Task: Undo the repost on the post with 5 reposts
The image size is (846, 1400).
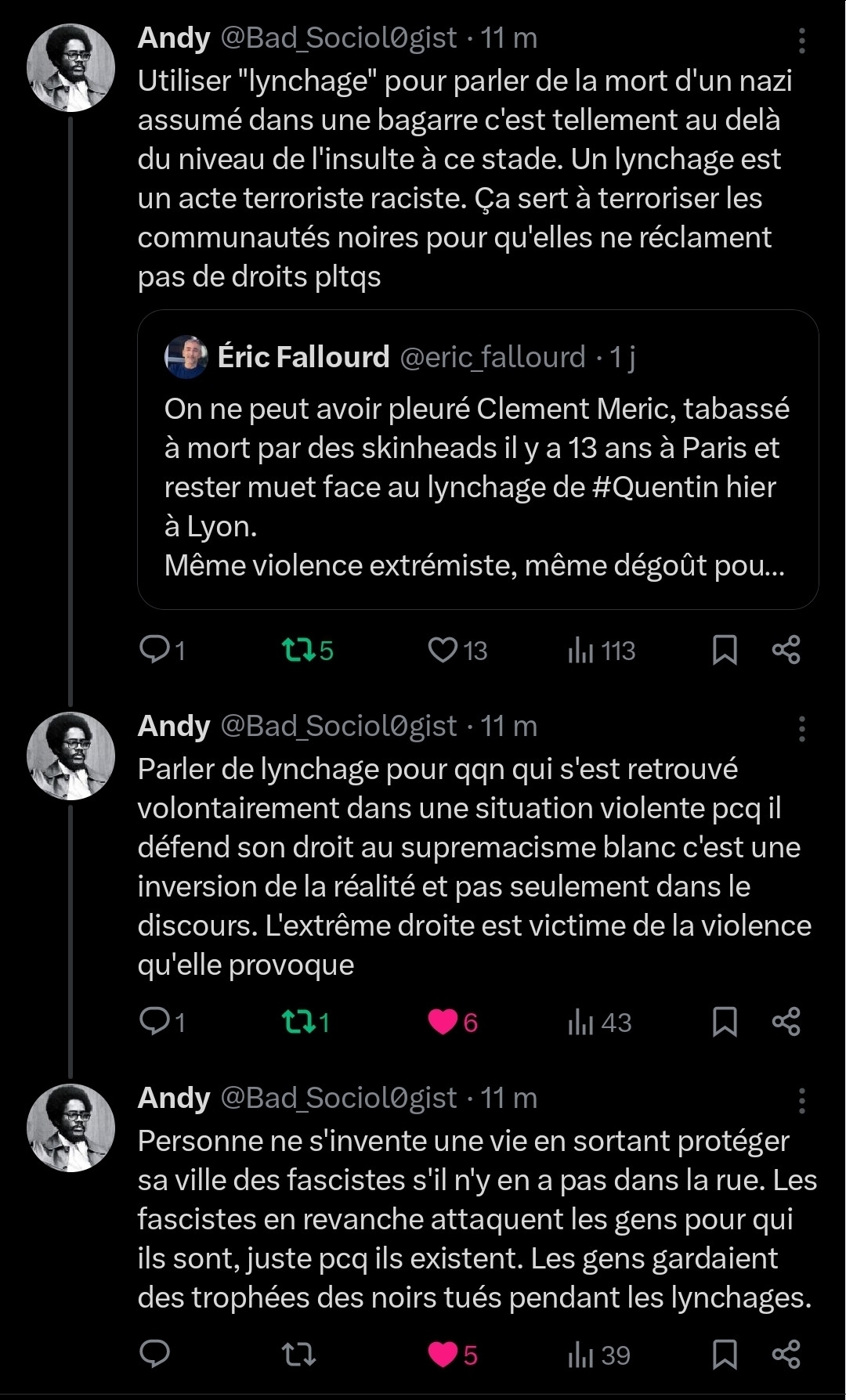Action: pyautogui.click(x=298, y=650)
